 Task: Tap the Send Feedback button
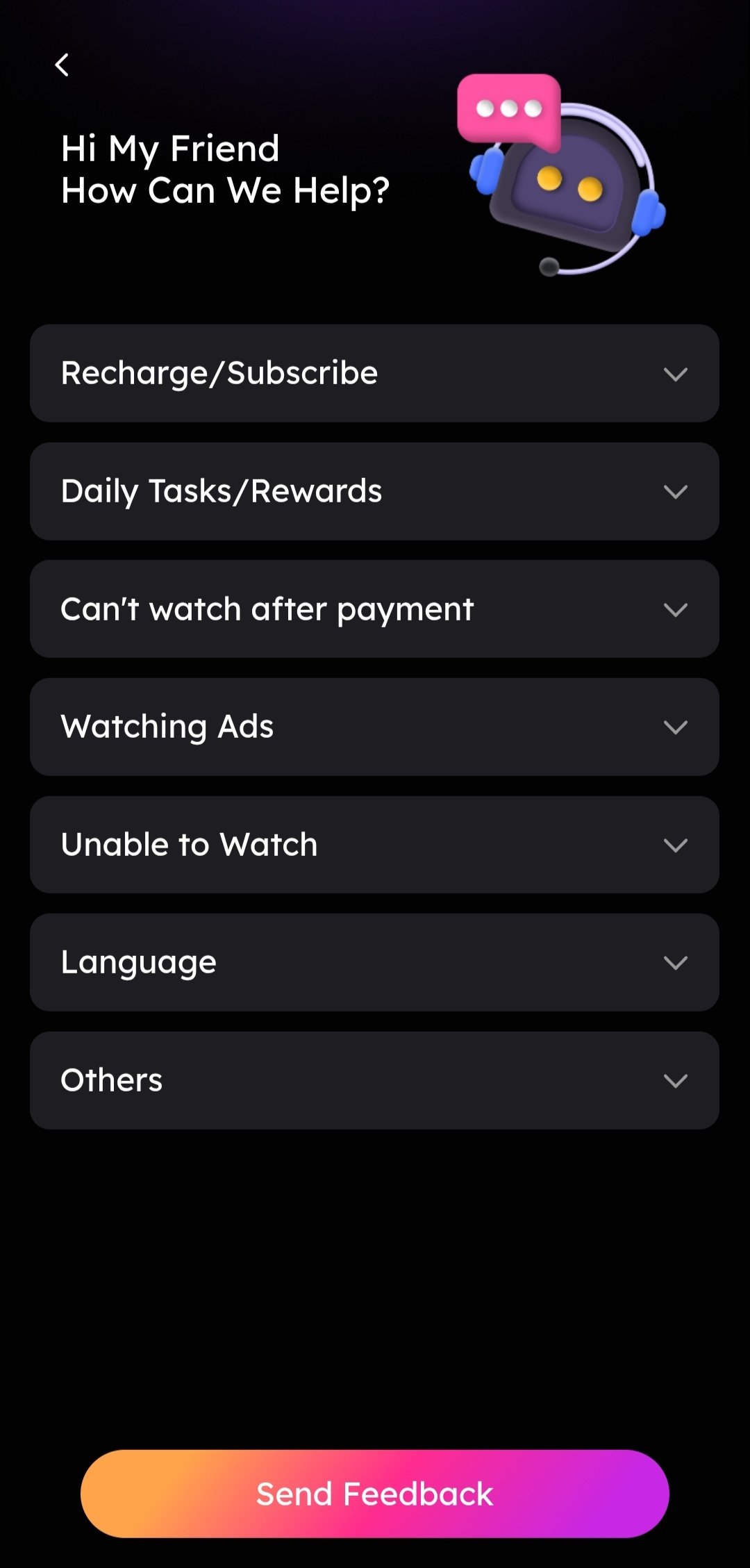pos(375,1494)
